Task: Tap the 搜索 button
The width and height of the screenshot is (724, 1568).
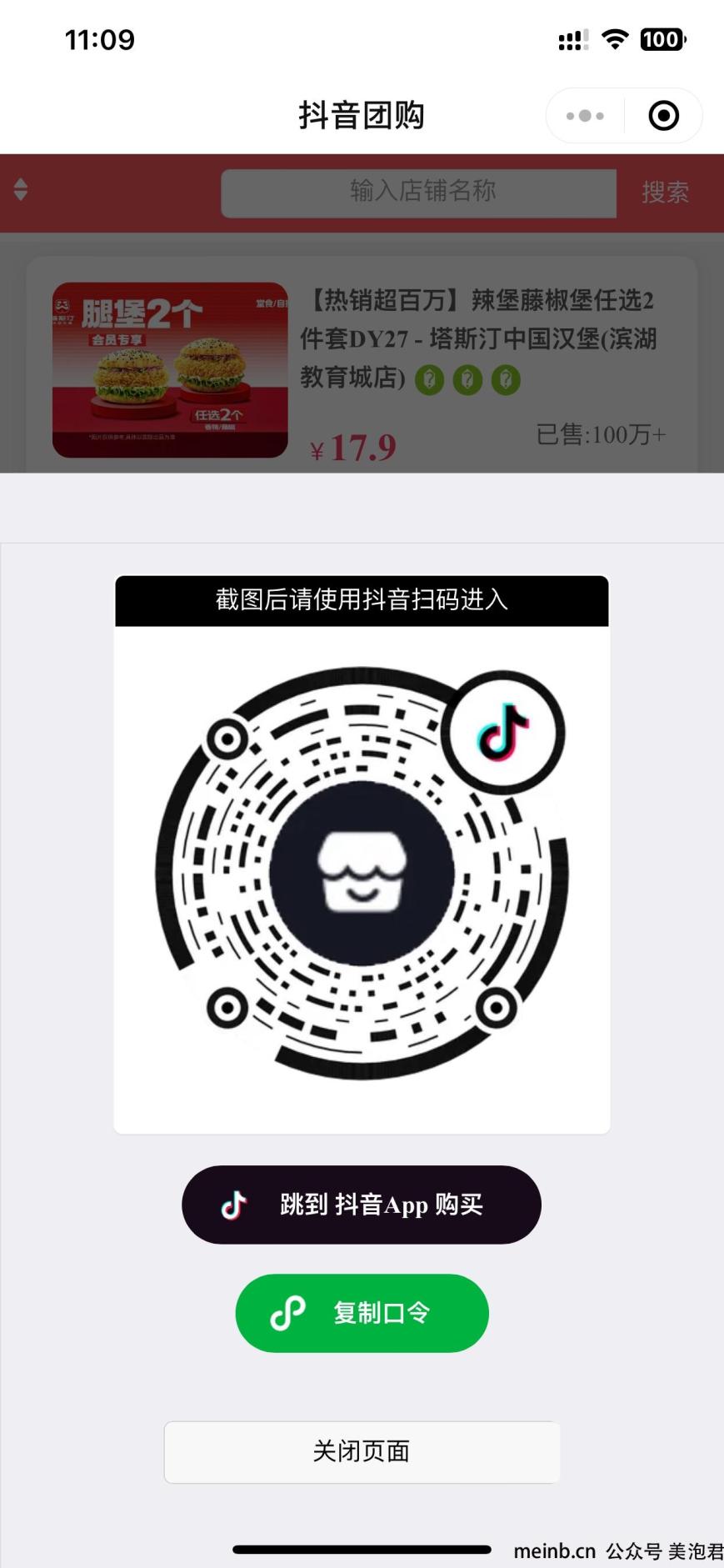Action: [664, 193]
